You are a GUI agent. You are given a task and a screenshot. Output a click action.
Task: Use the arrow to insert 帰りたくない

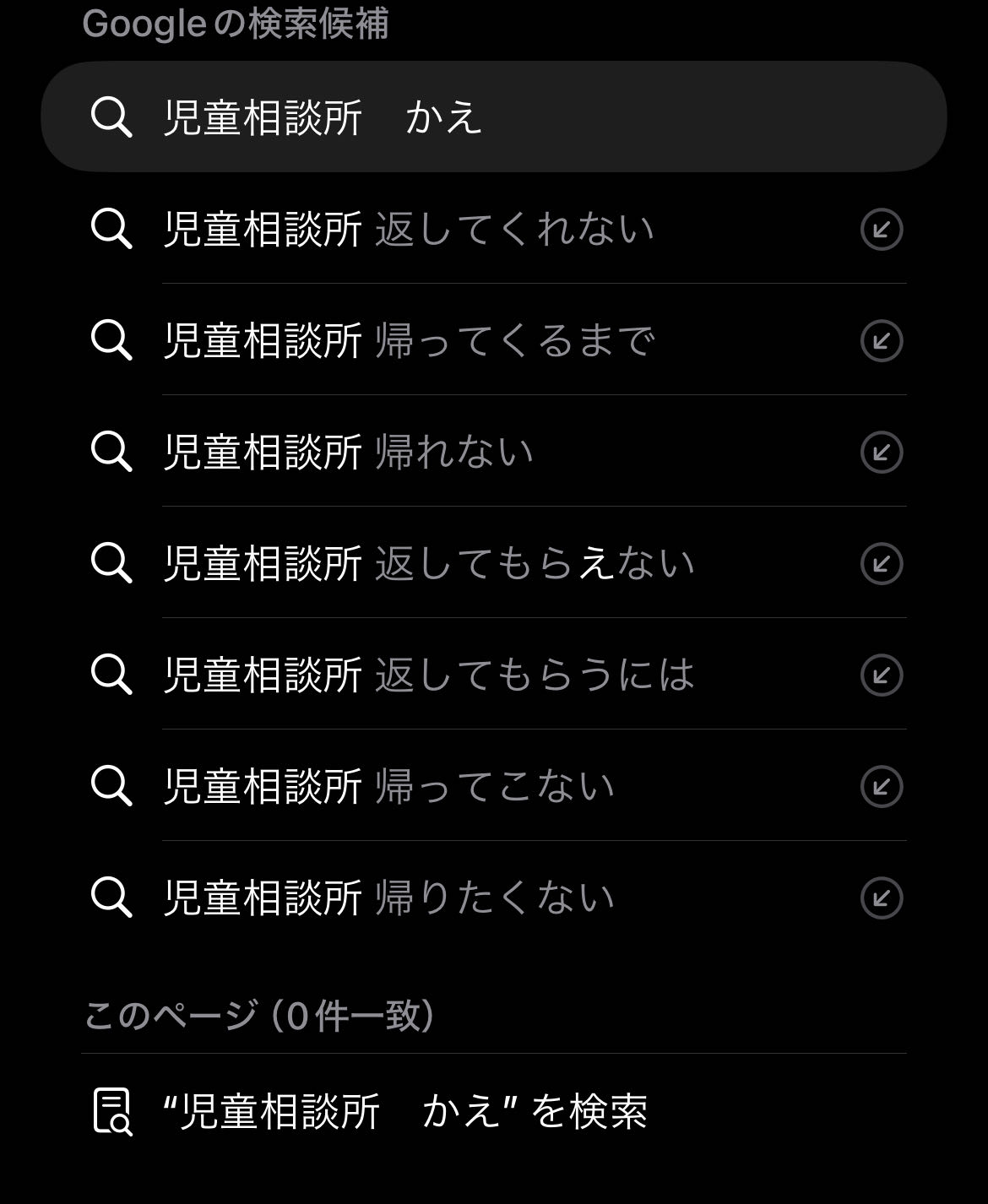882,897
